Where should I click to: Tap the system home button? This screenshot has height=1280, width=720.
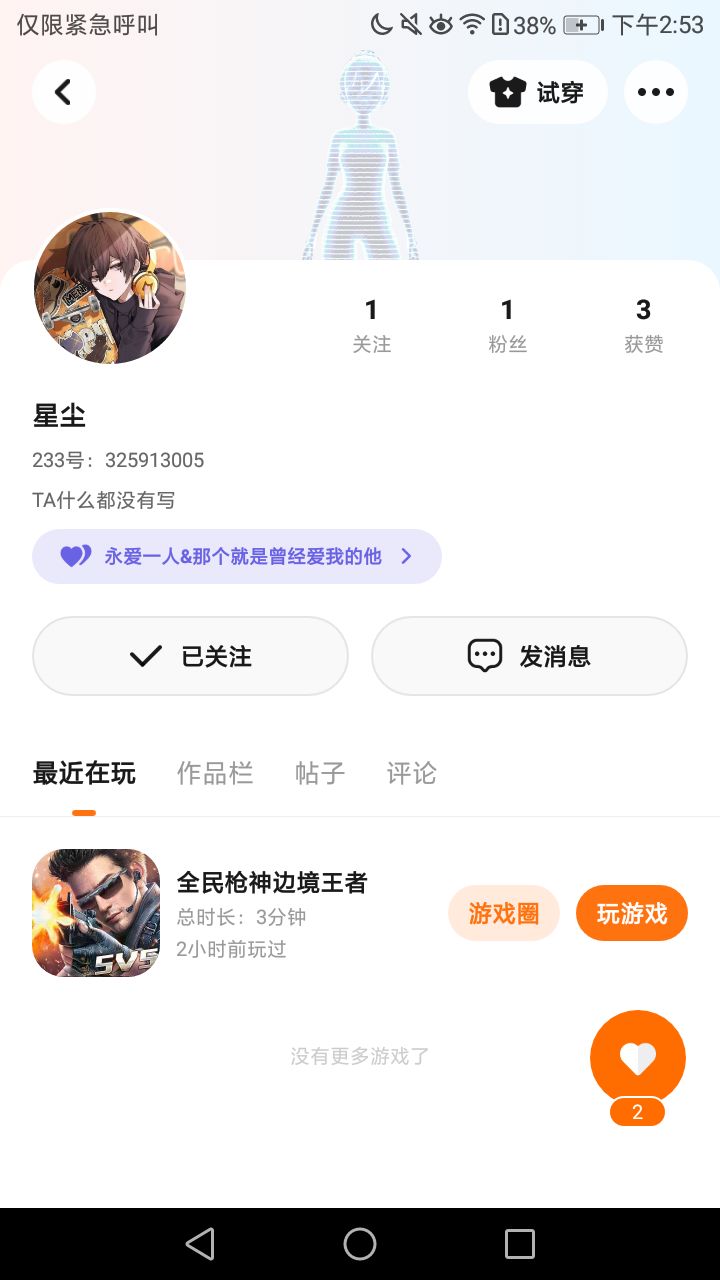click(x=360, y=1244)
